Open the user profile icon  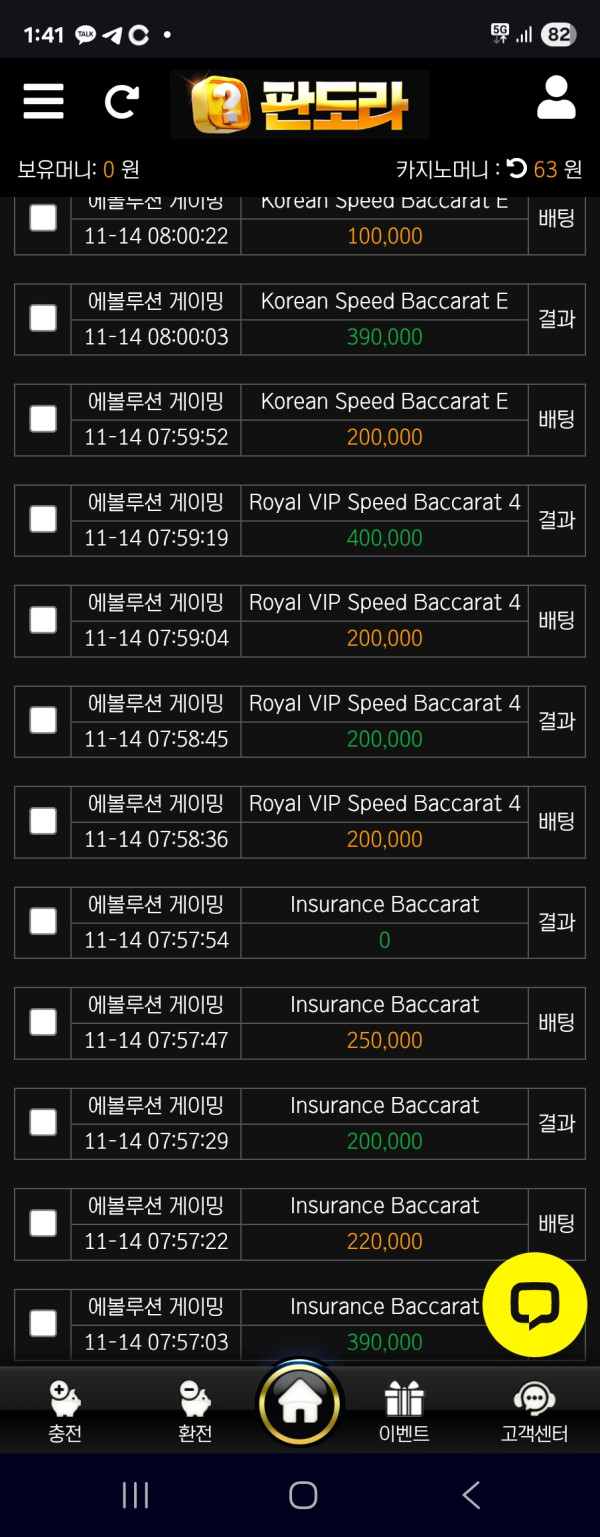(556, 98)
